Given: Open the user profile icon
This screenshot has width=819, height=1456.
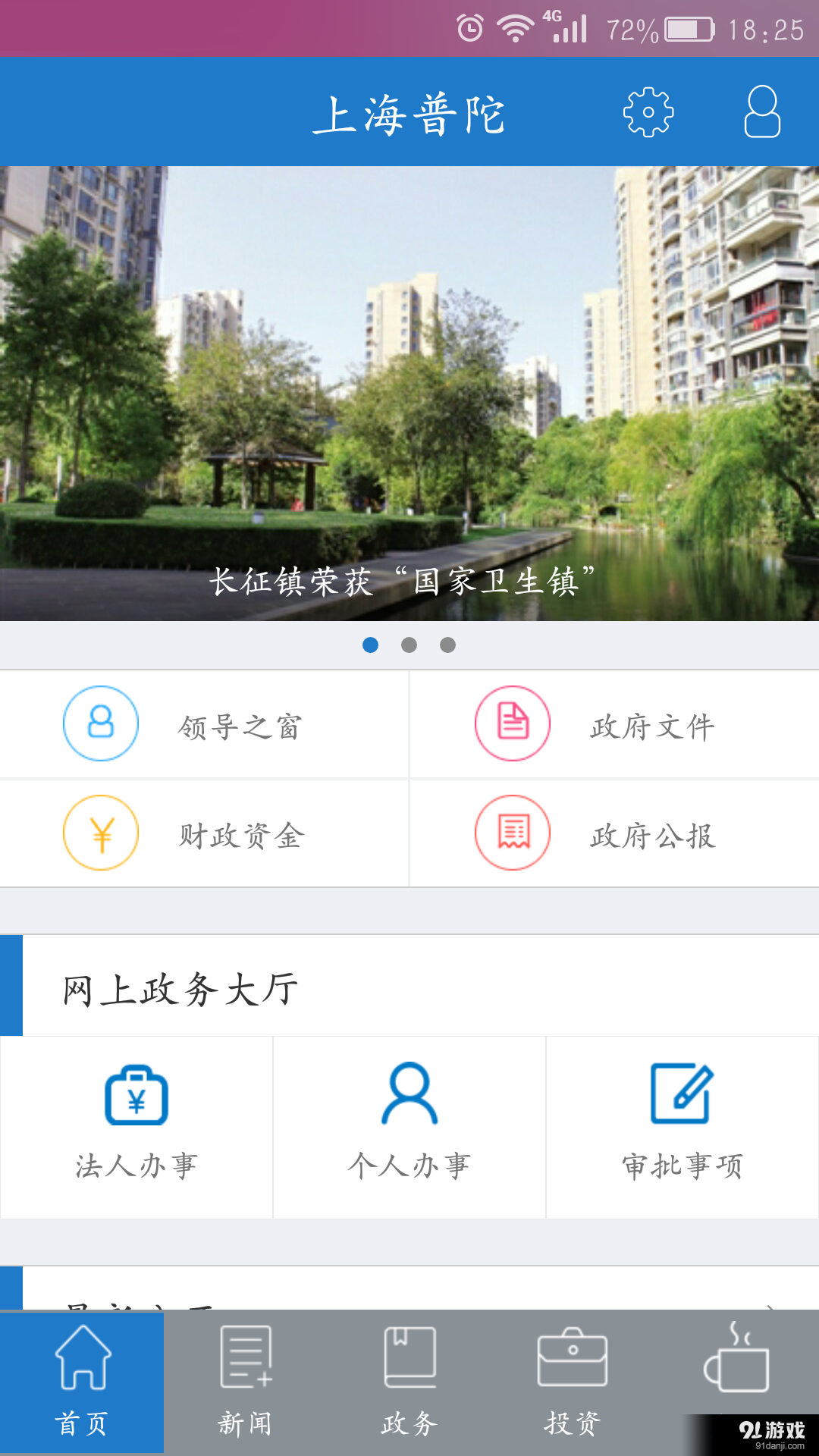Looking at the screenshot, I should click(x=762, y=111).
